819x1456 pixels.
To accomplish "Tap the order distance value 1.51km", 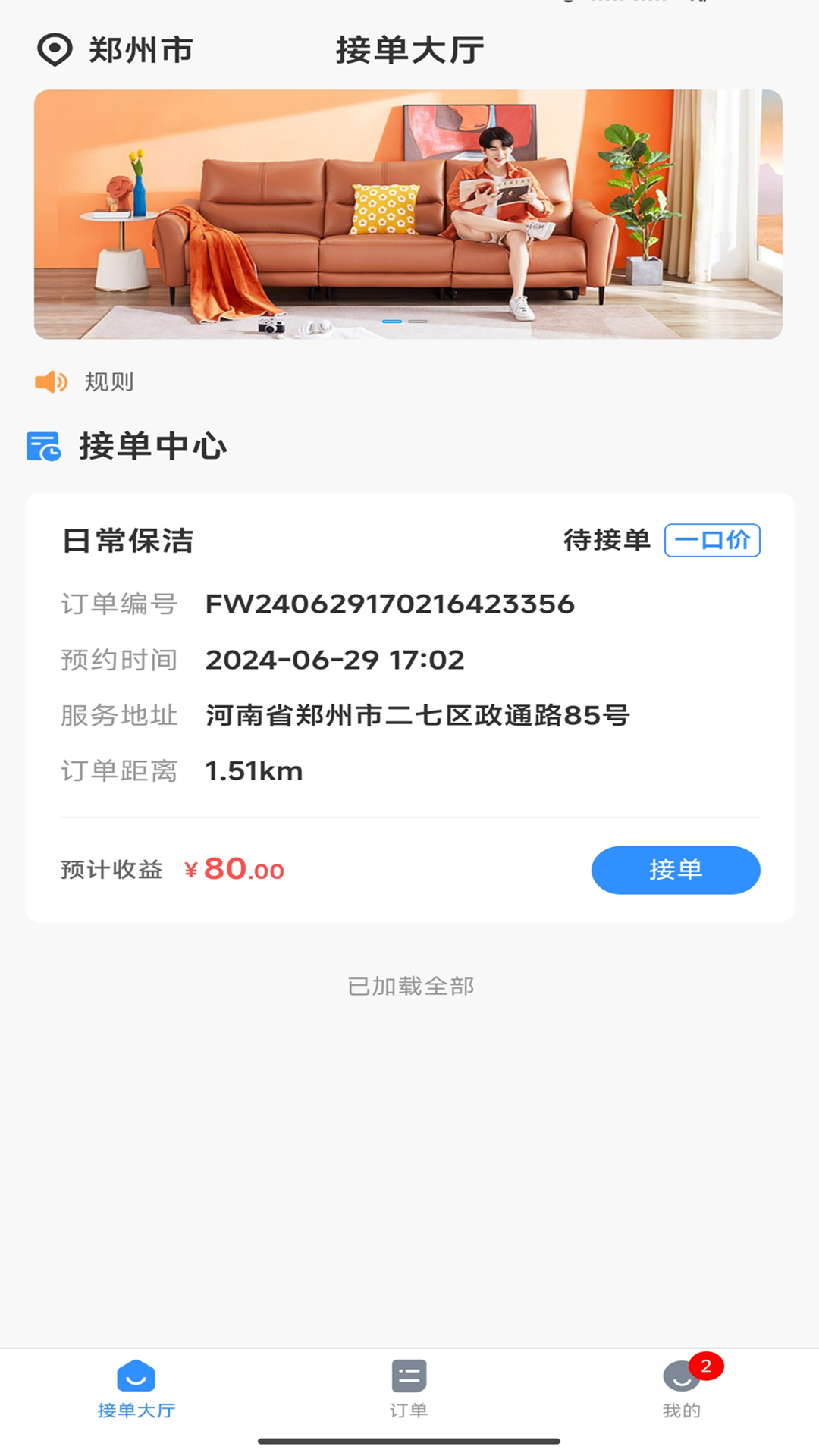I will 253,770.
